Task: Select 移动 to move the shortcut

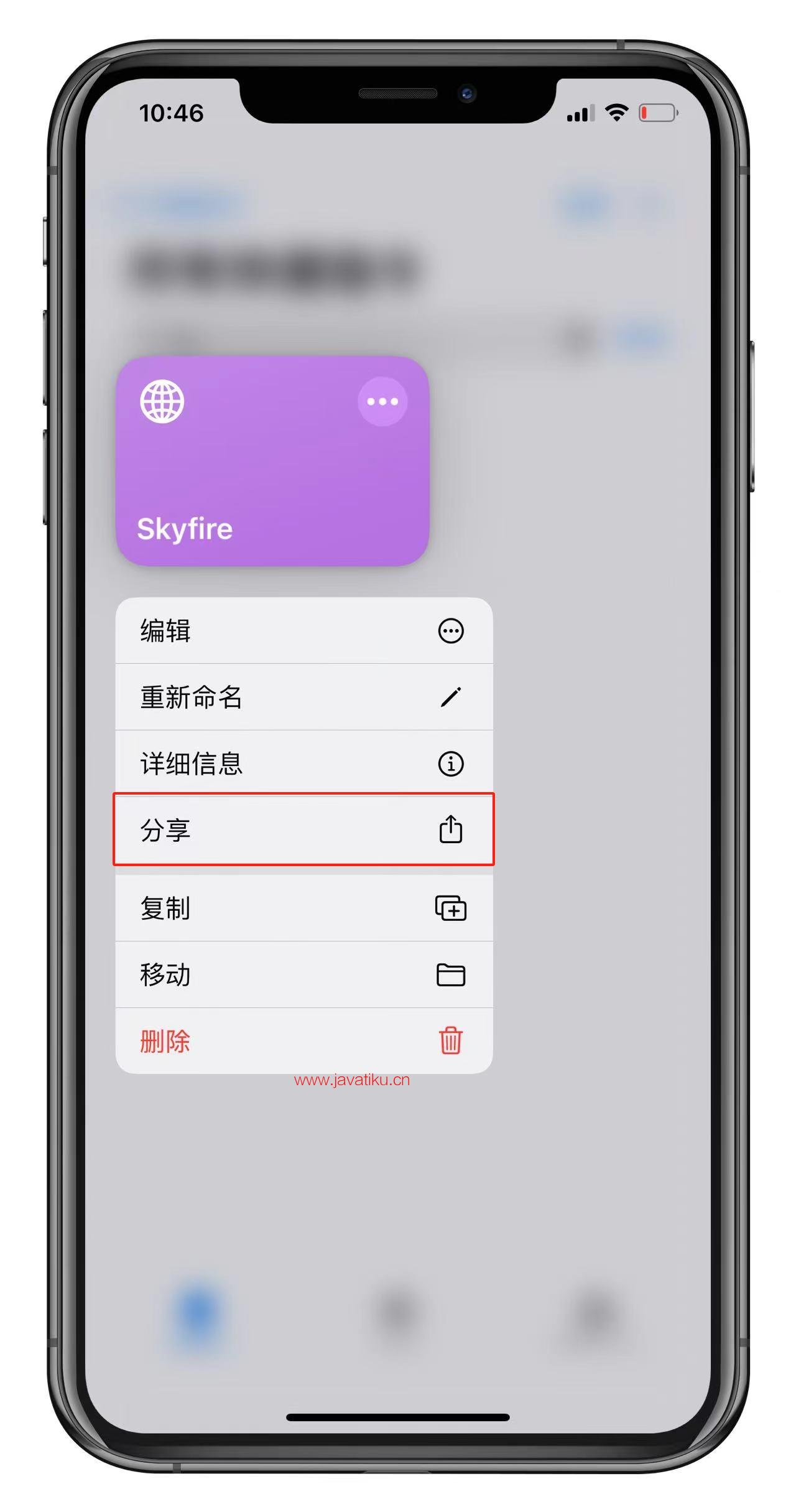Action: 303,974
